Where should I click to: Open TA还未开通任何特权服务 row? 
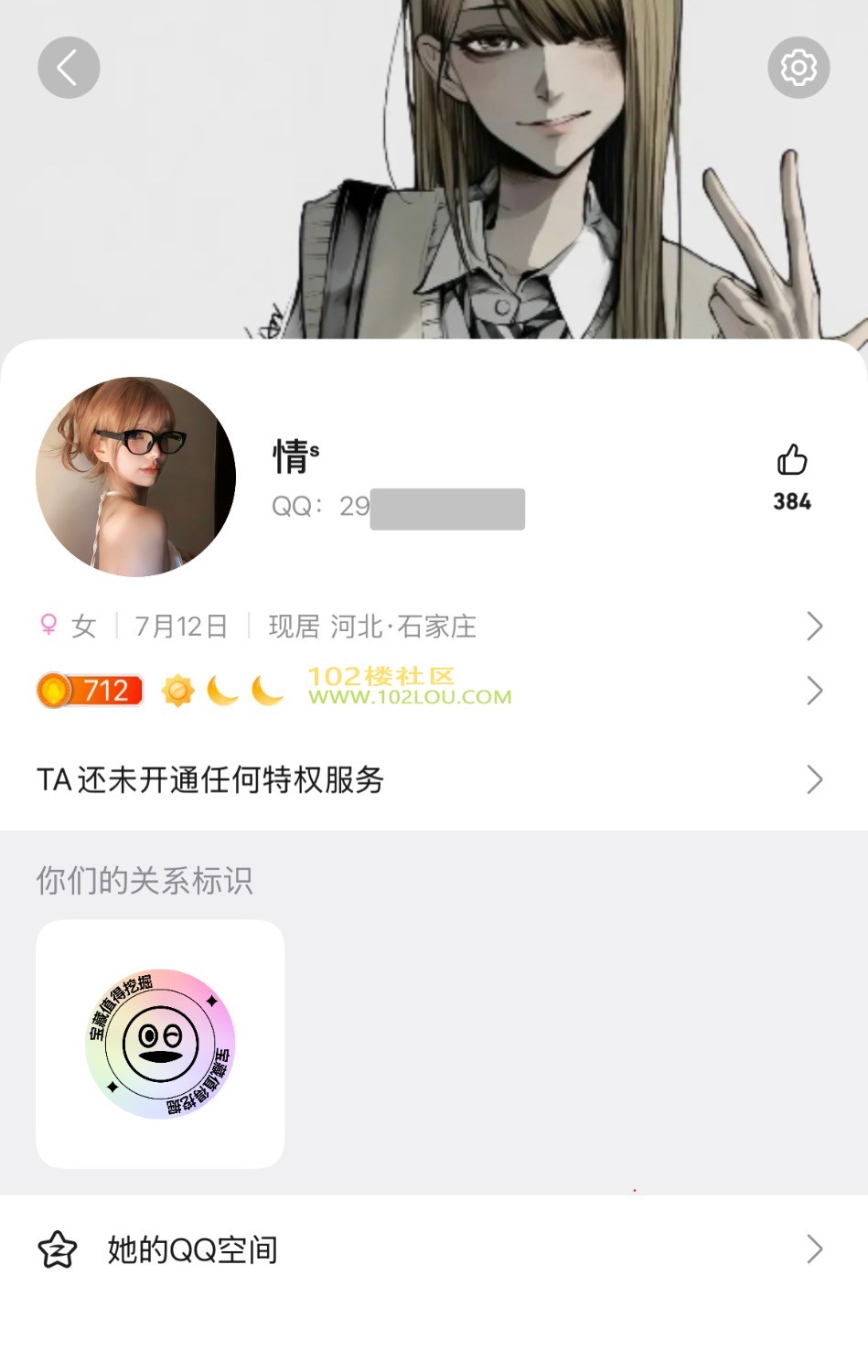(x=430, y=780)
